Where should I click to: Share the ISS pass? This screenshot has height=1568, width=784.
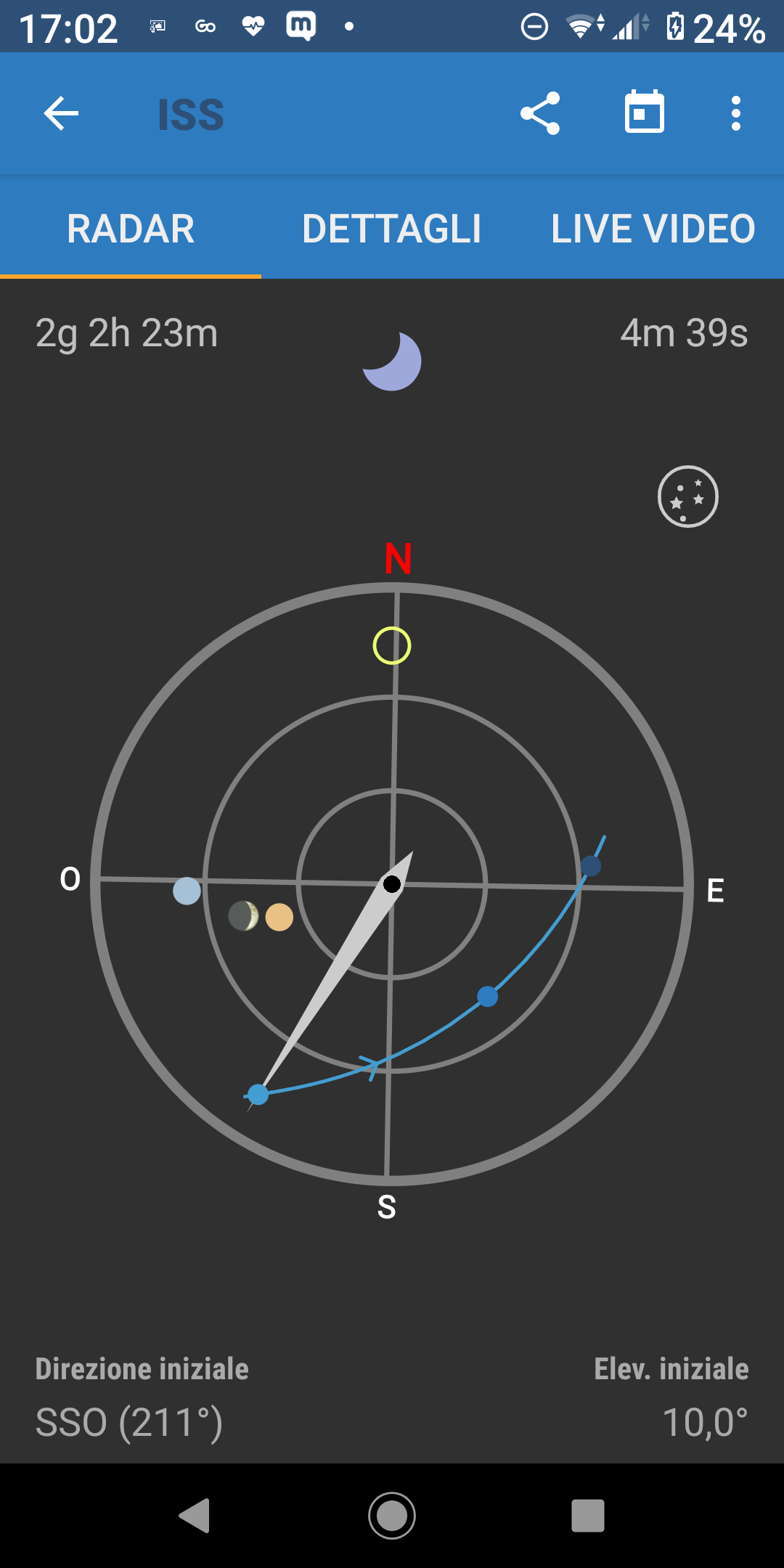point(540,113)
